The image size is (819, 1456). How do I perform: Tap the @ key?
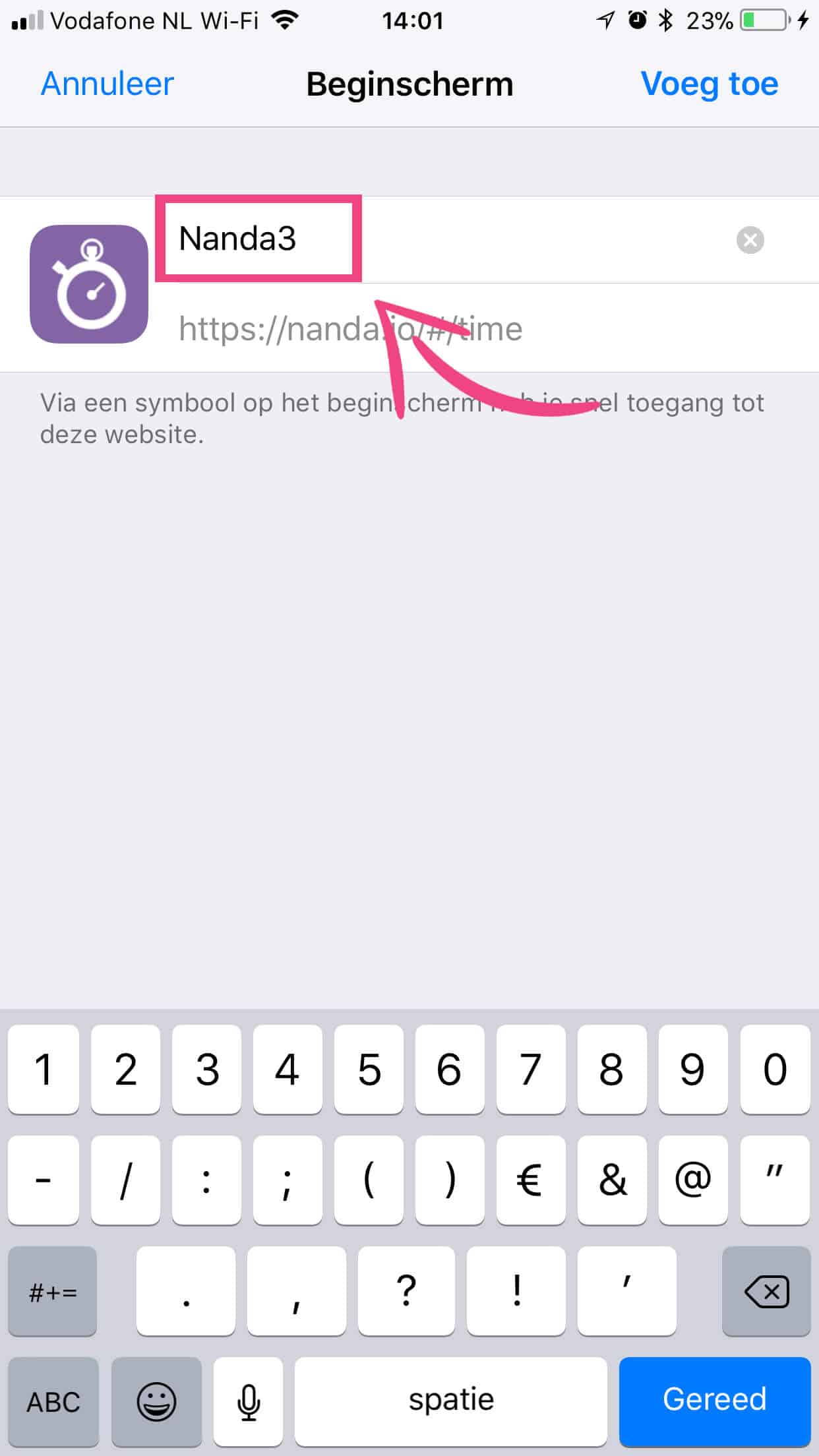[x=693, y=1180]
